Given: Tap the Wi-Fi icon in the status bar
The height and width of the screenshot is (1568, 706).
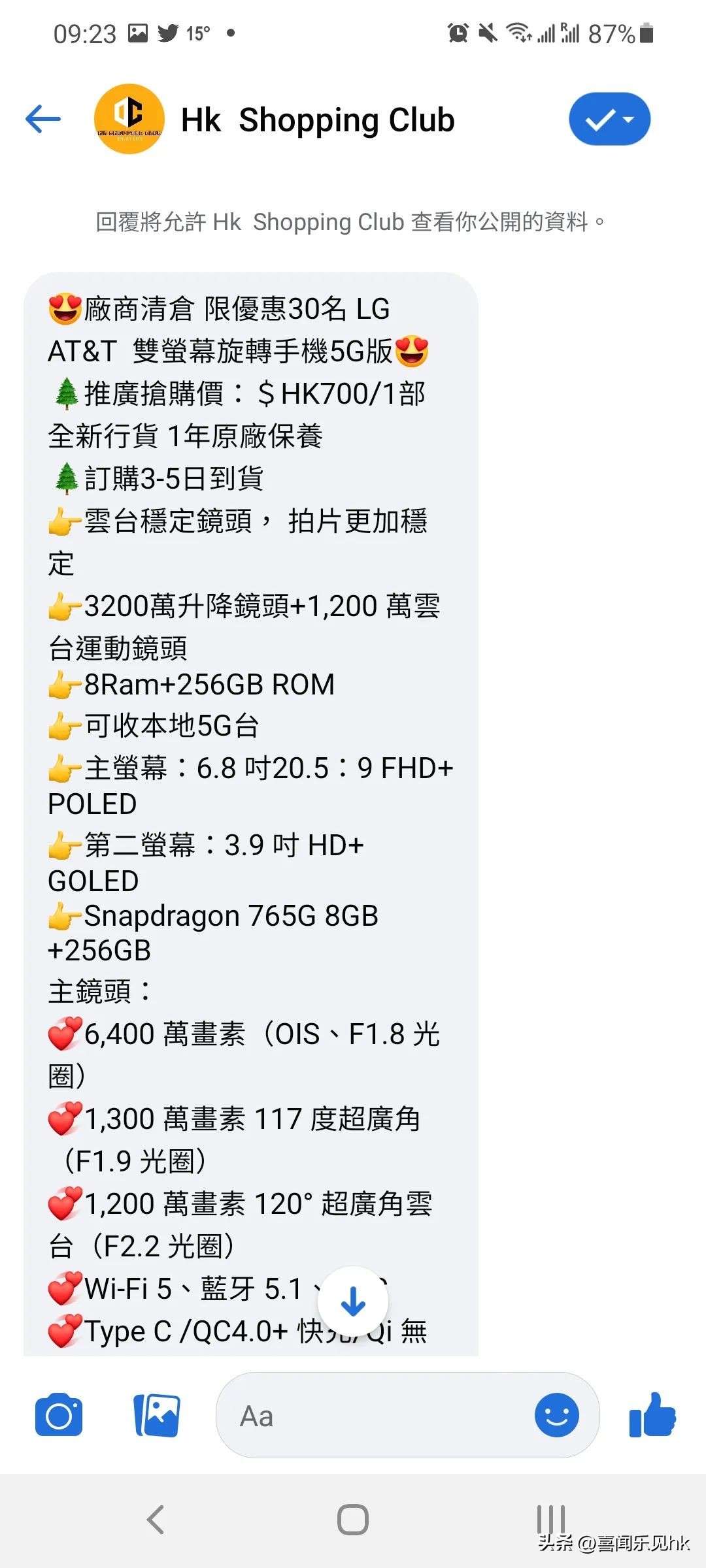Looking at the screenshot, I should tap(518, 31).
